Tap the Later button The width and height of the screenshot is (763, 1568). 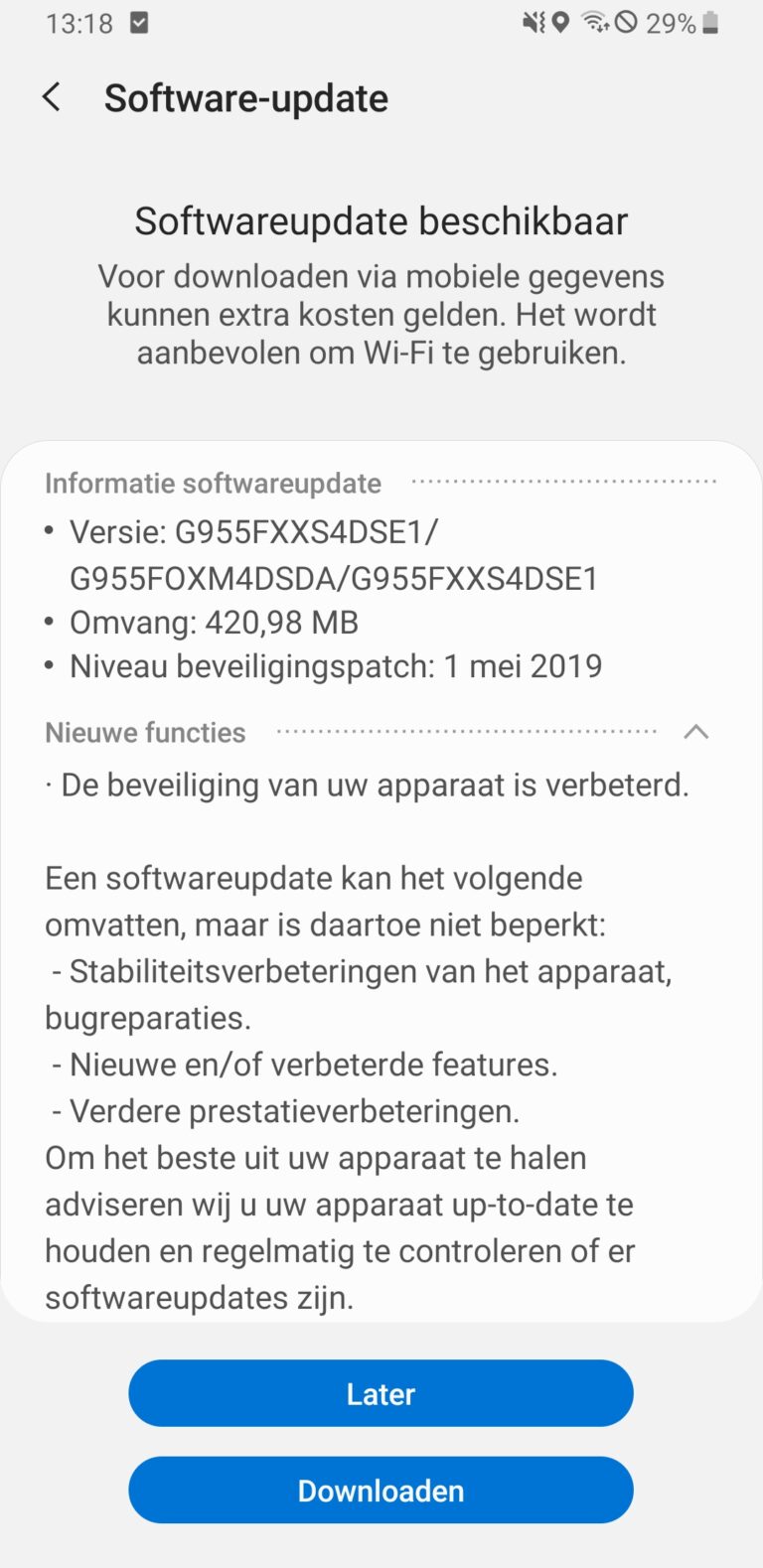coord(381,1393)
